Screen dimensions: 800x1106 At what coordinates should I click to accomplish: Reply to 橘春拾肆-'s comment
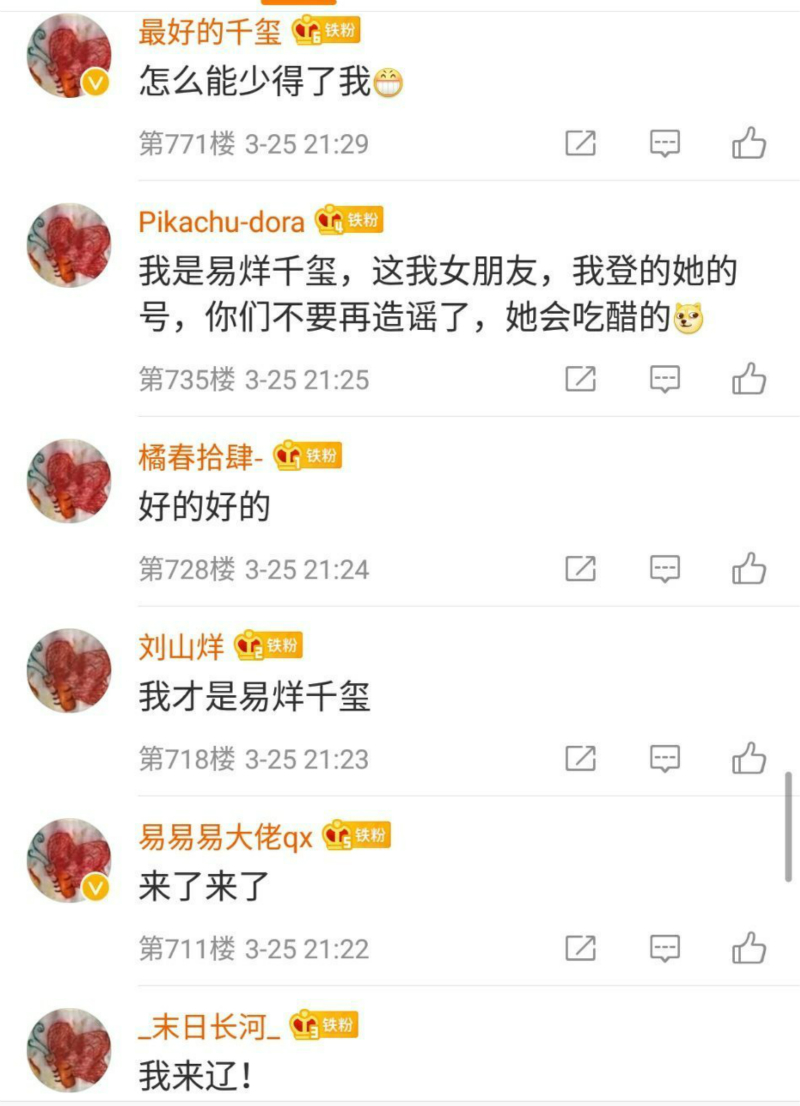665,569
